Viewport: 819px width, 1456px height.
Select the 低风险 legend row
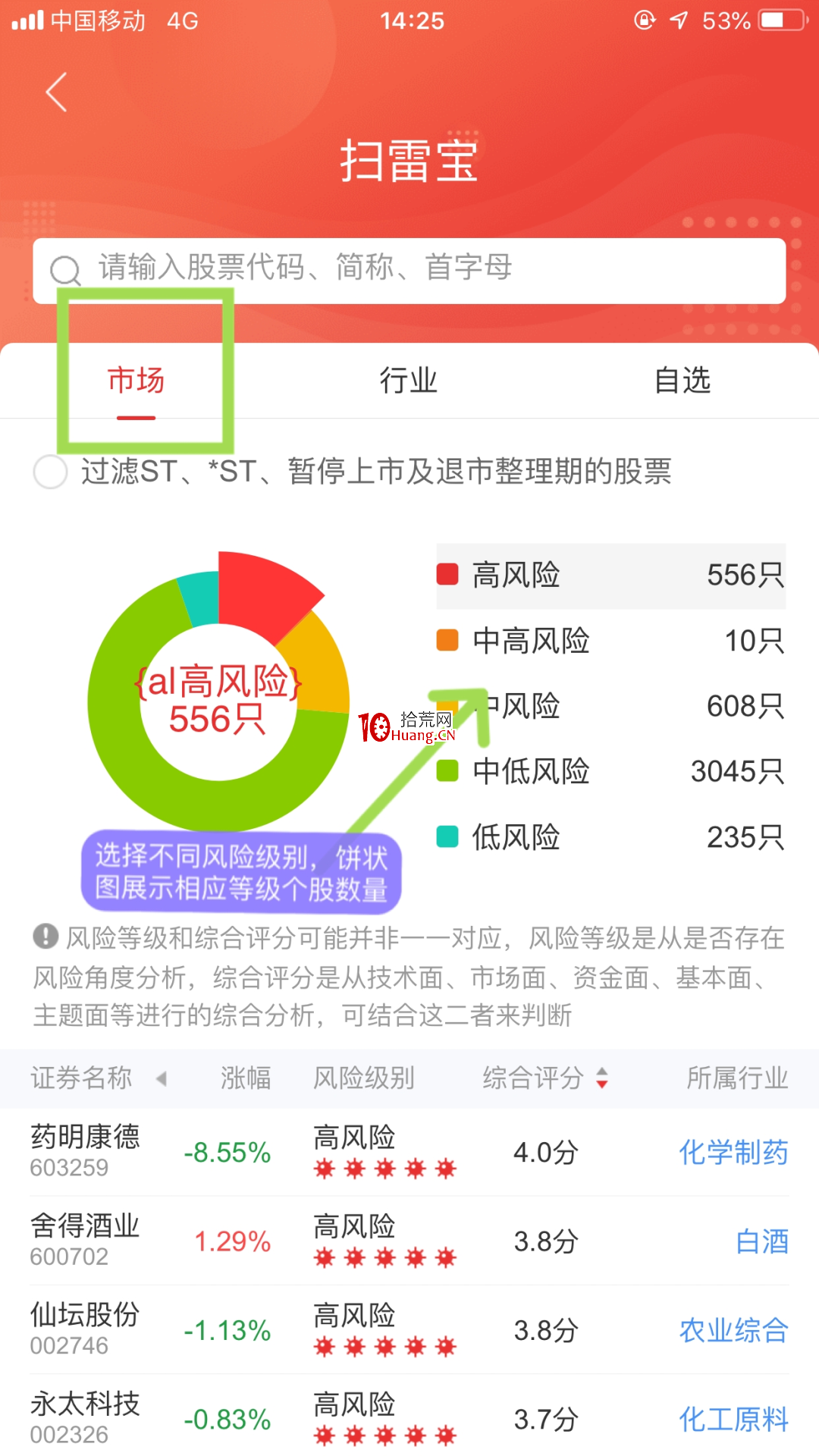click(x=611, y=837)
